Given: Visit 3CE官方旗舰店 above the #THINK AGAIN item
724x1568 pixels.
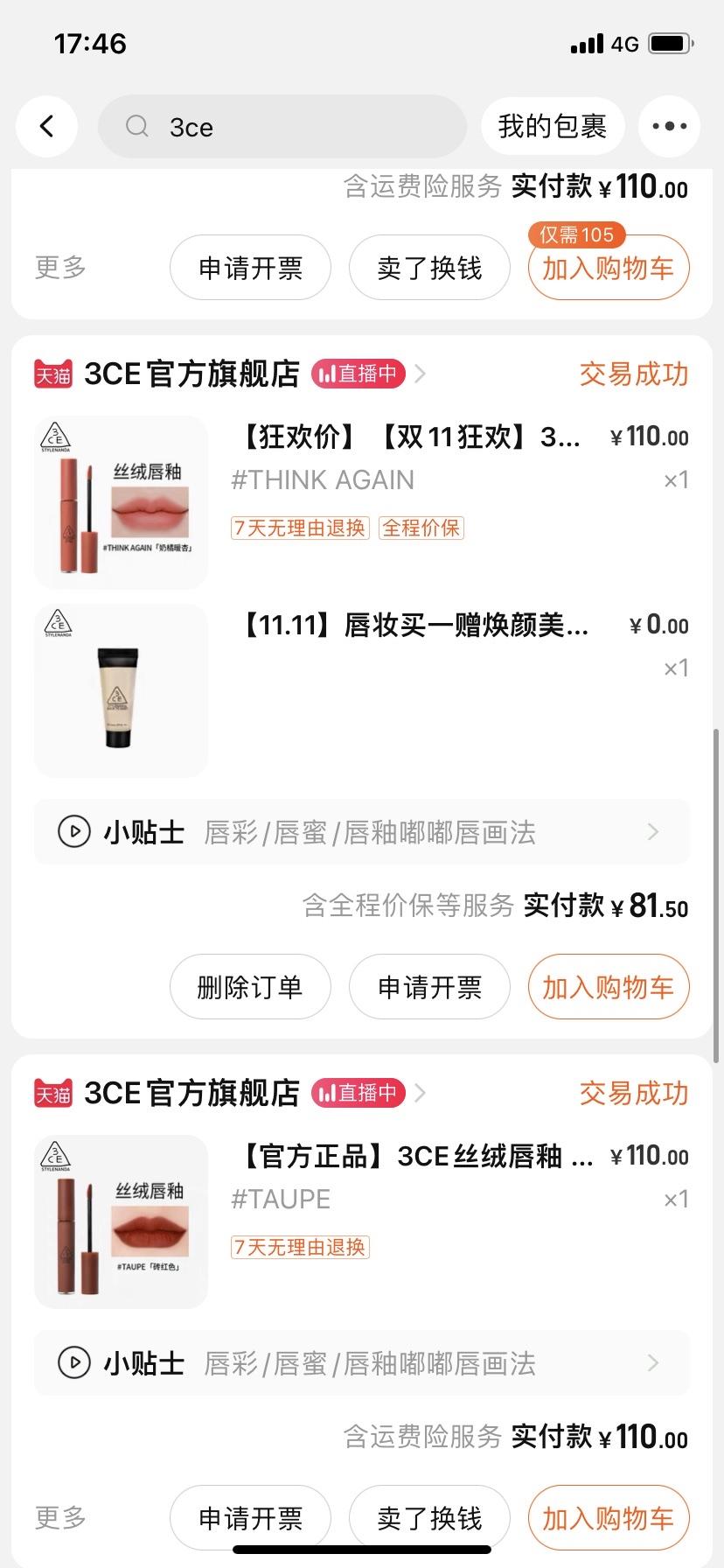Looking at the screenshot, I should (x=191, y=374).
